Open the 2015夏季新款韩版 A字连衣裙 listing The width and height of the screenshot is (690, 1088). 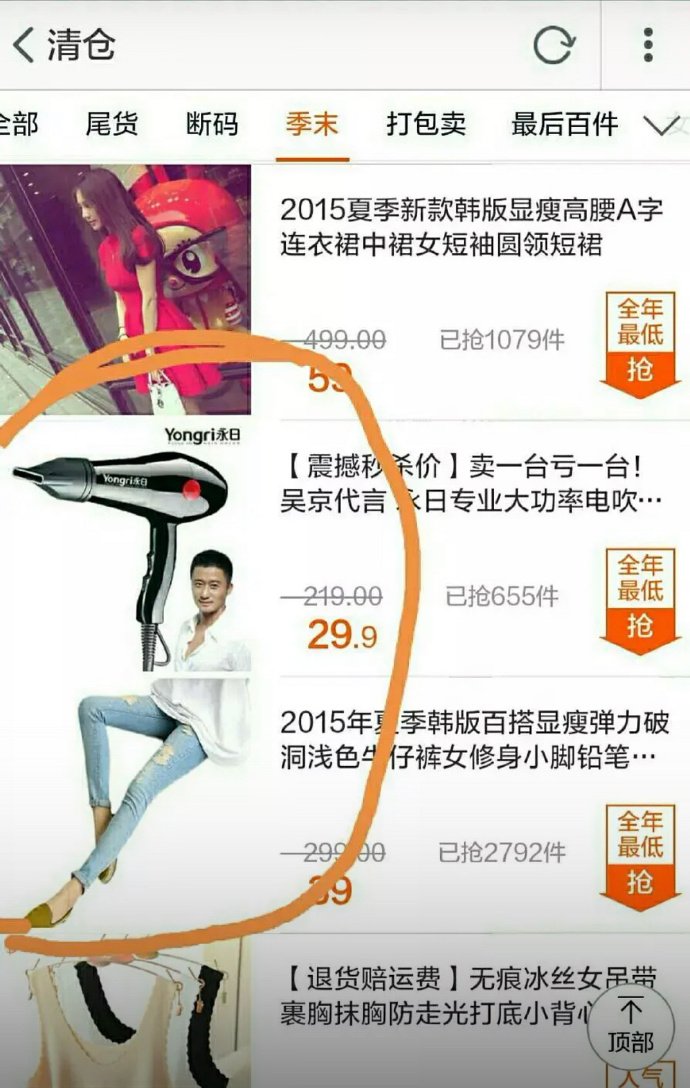(x=471, y=227)
